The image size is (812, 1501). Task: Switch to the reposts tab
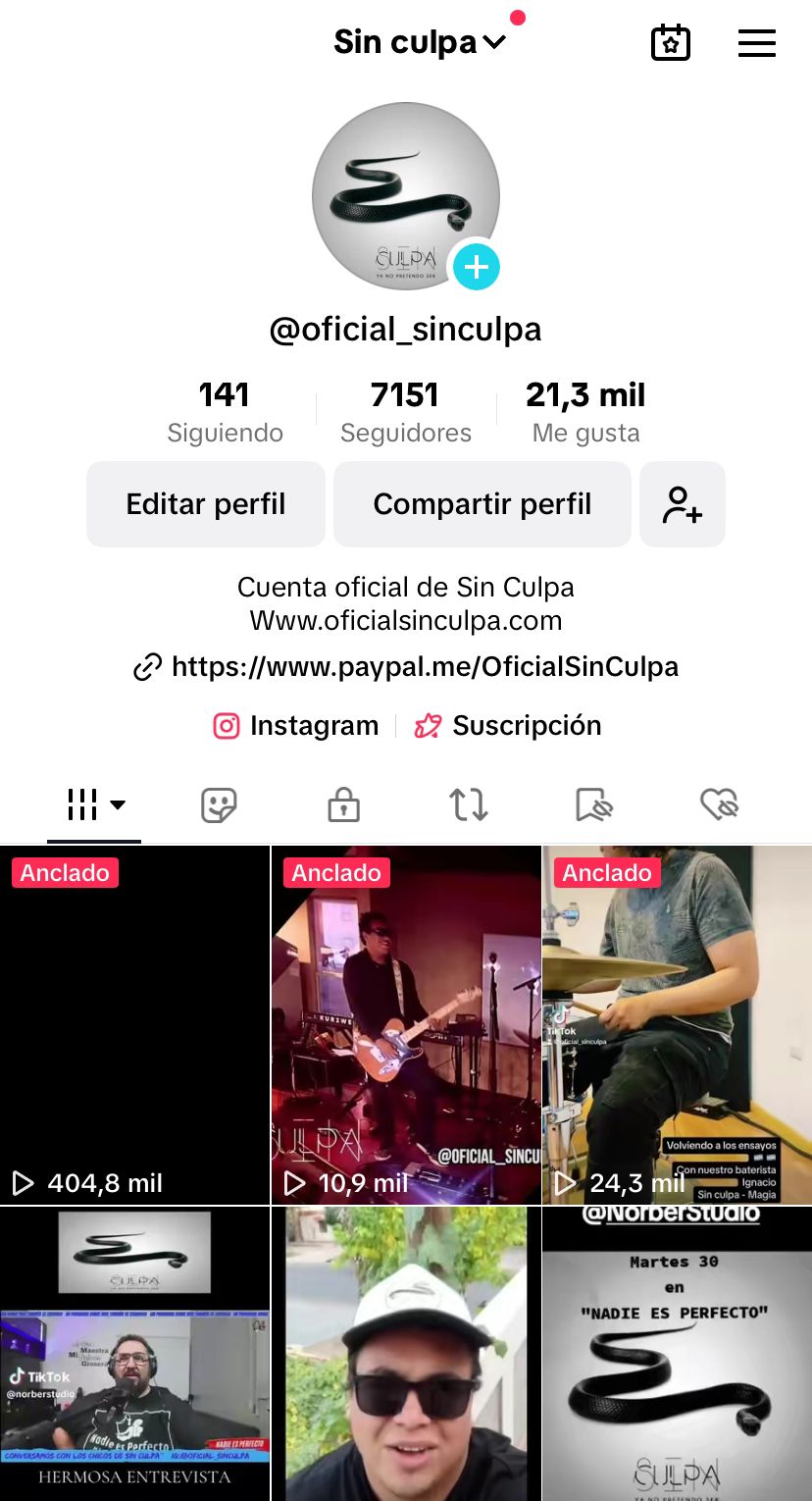[x=469, y=805]
